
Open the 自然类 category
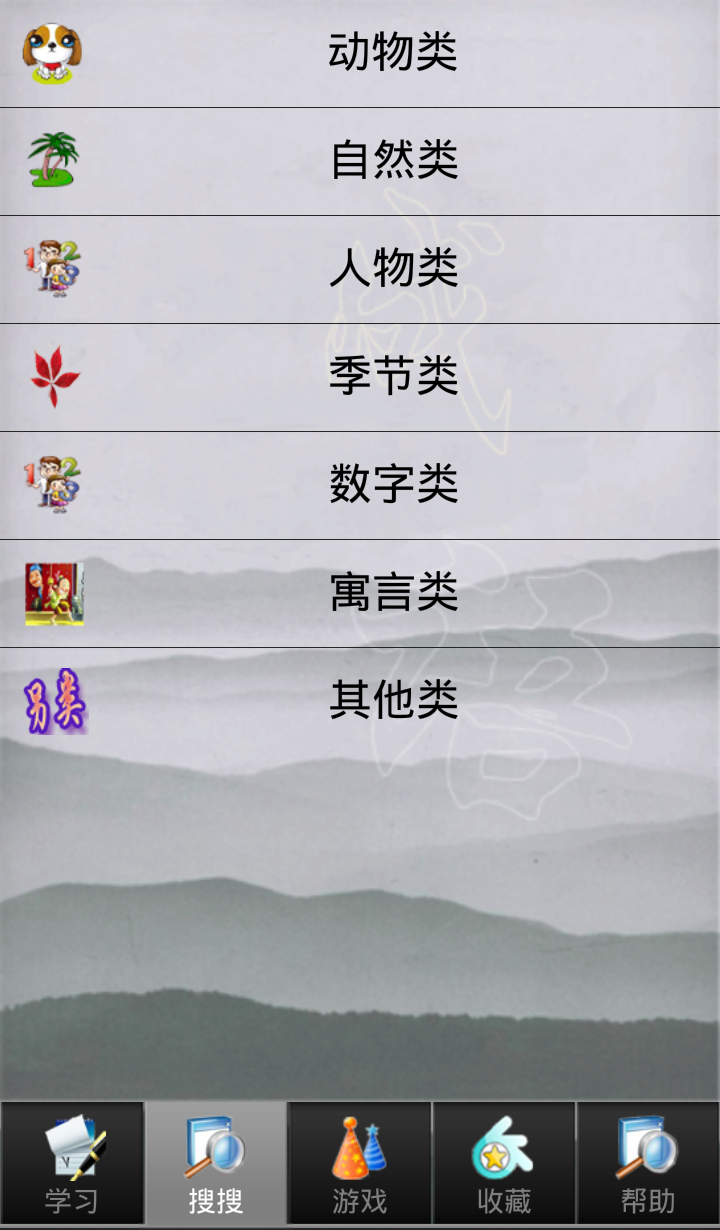(x=392, y=161)
